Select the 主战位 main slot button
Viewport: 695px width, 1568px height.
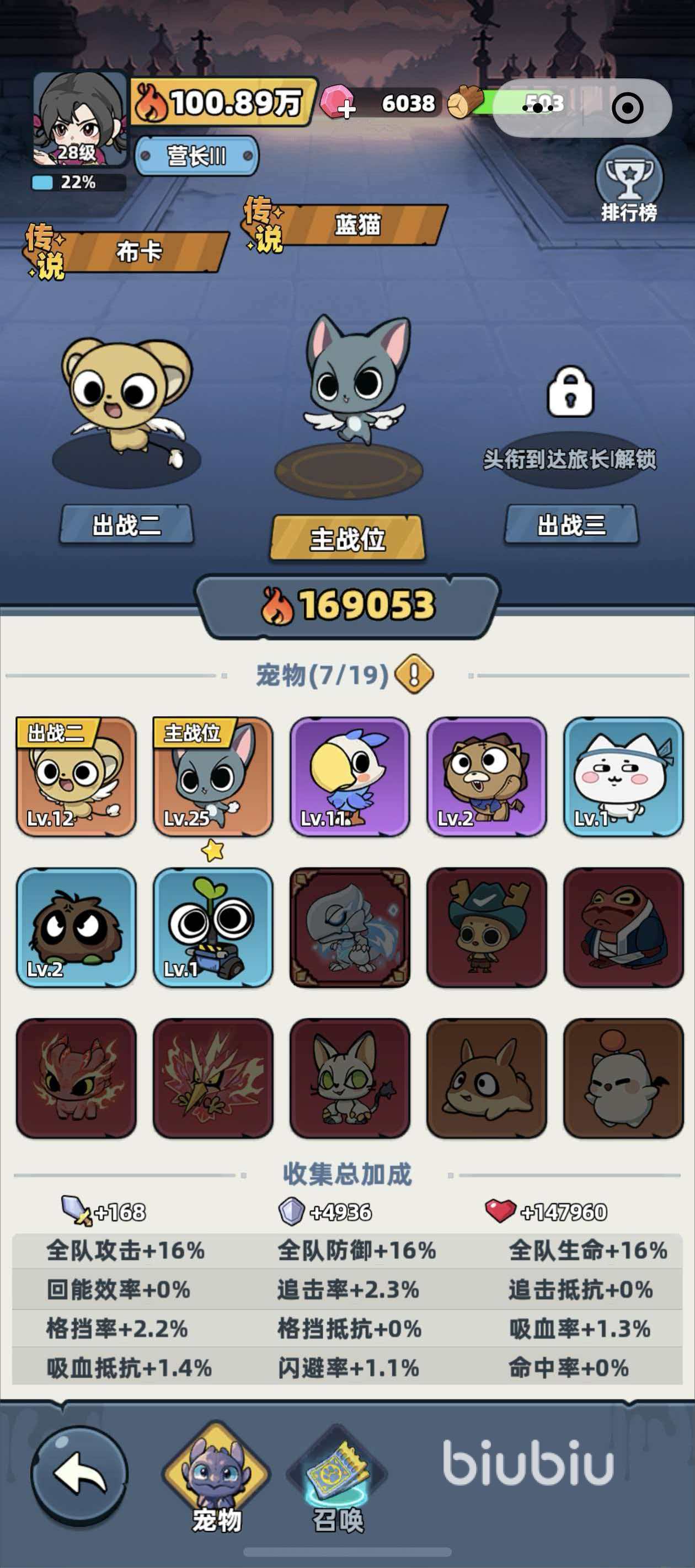(347, 538)
